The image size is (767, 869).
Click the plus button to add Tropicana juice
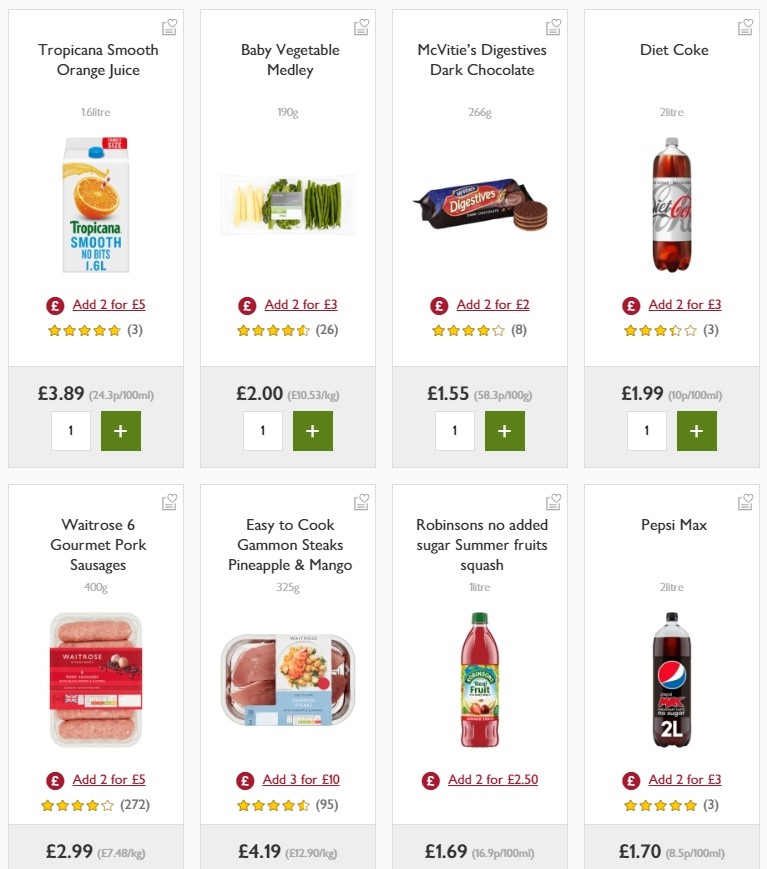pos(121,431)
